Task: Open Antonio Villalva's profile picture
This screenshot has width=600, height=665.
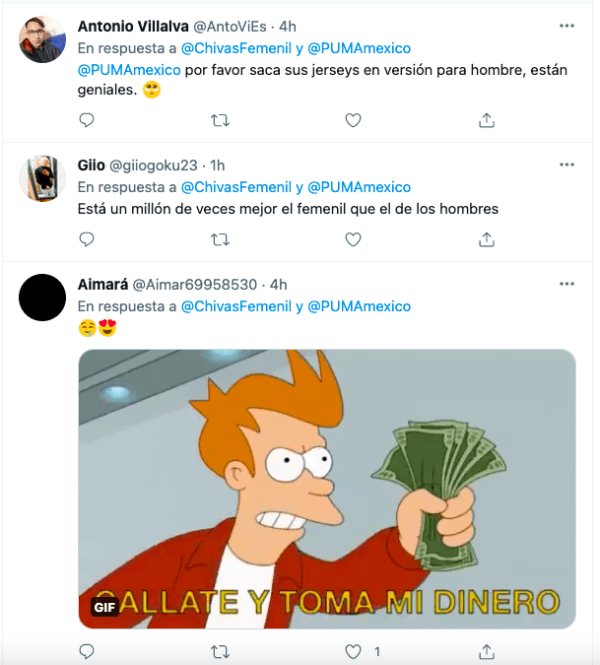Action: pyautogui.click(x=42, y=39)
